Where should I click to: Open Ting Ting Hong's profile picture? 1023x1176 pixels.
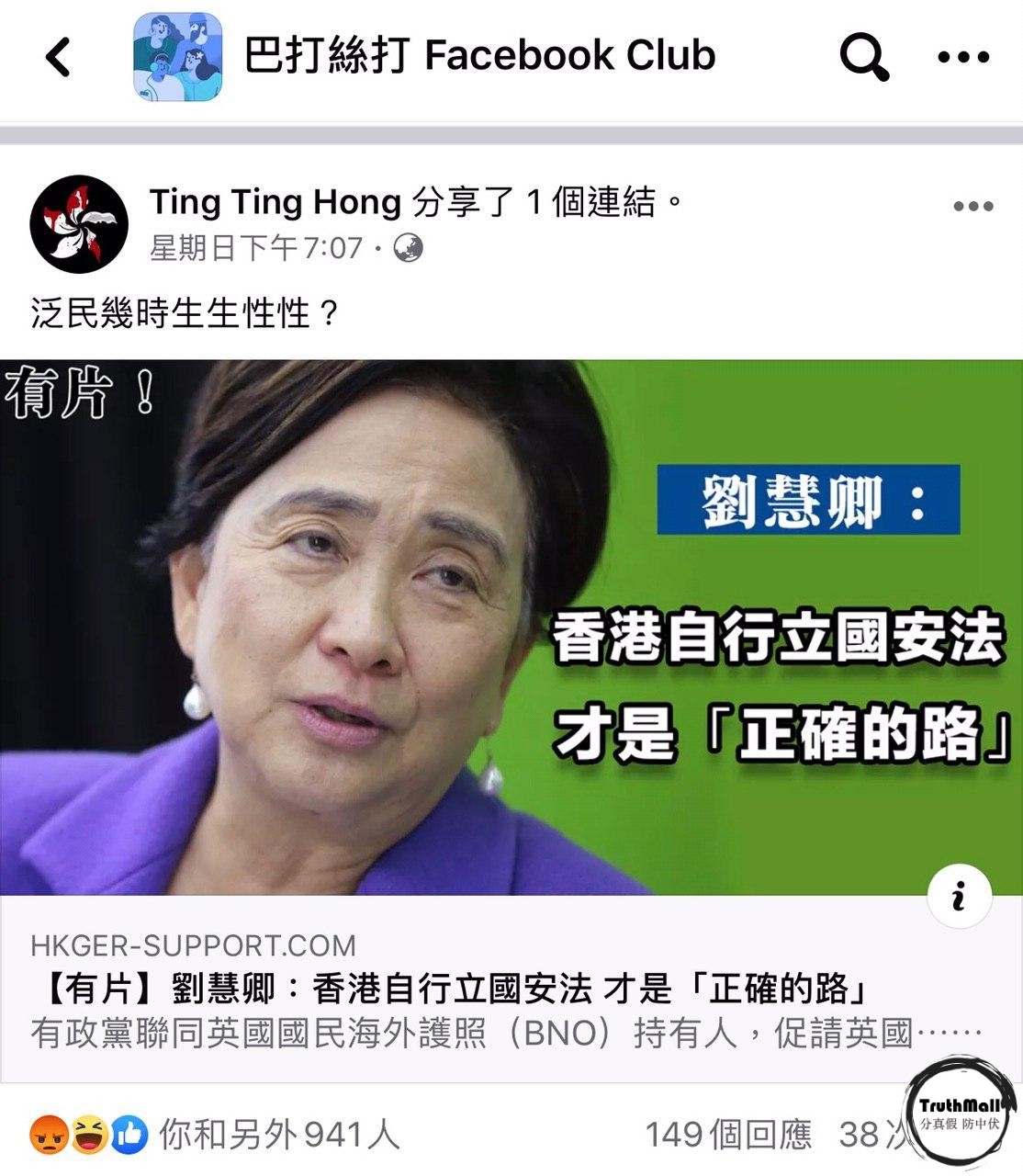(79, 224)
